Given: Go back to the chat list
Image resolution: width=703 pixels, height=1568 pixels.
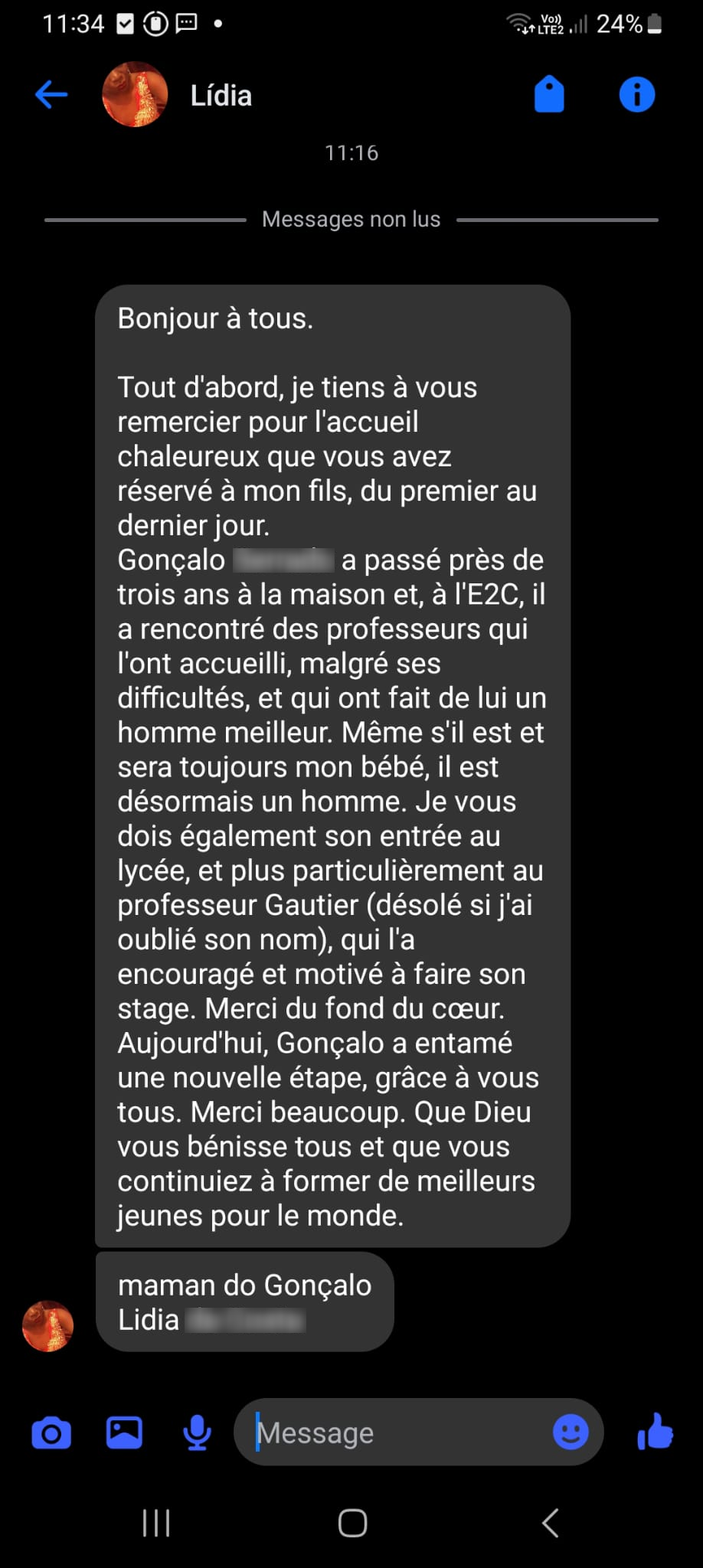Looking at the screenshot, I should coord(51,95).
